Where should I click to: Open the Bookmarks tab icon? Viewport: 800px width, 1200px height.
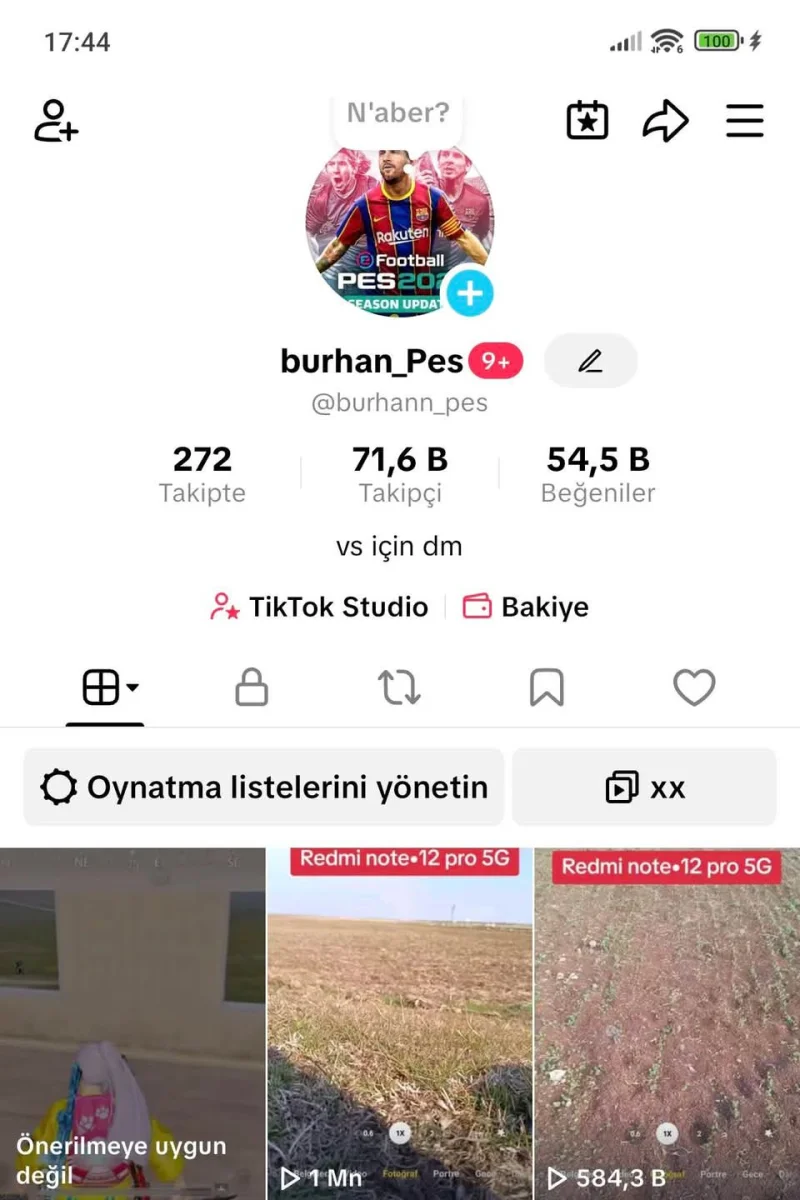[546, 687]
